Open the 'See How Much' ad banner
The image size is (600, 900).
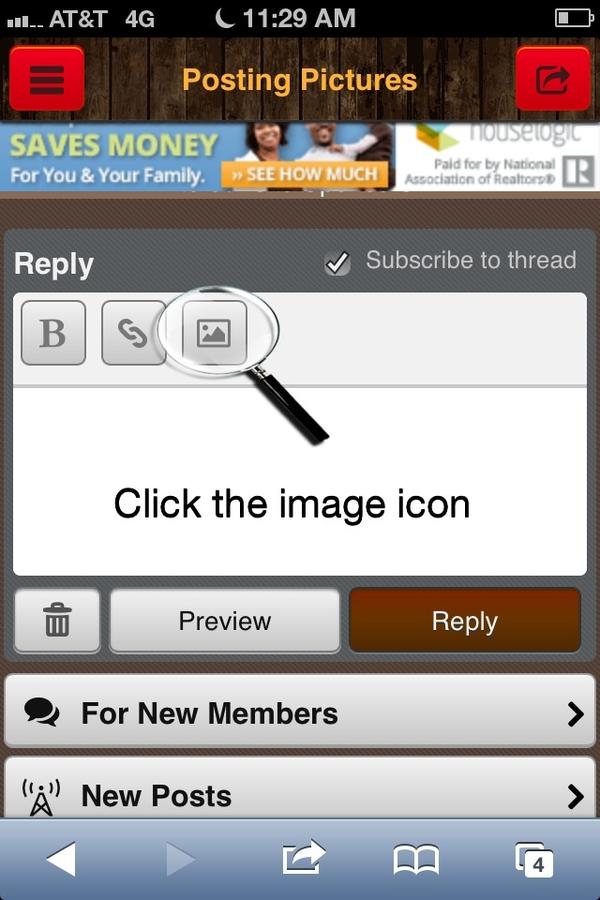click(x=306, y=174)
